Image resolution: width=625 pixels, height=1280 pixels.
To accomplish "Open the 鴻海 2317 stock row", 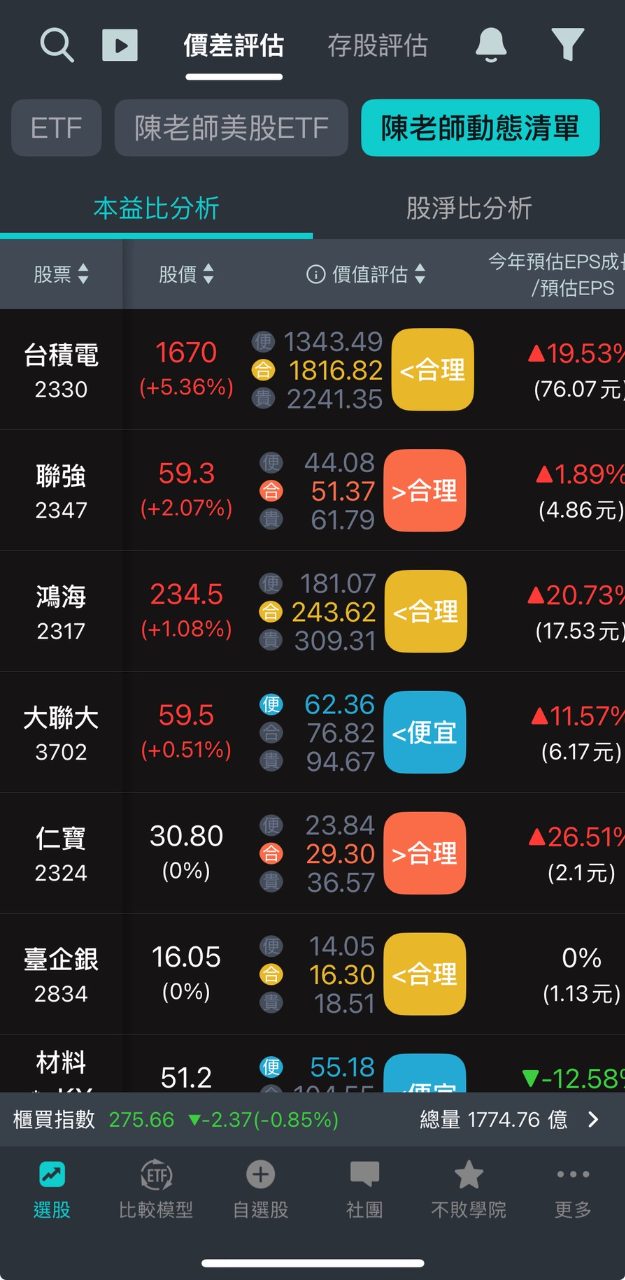I will [61, 612].
